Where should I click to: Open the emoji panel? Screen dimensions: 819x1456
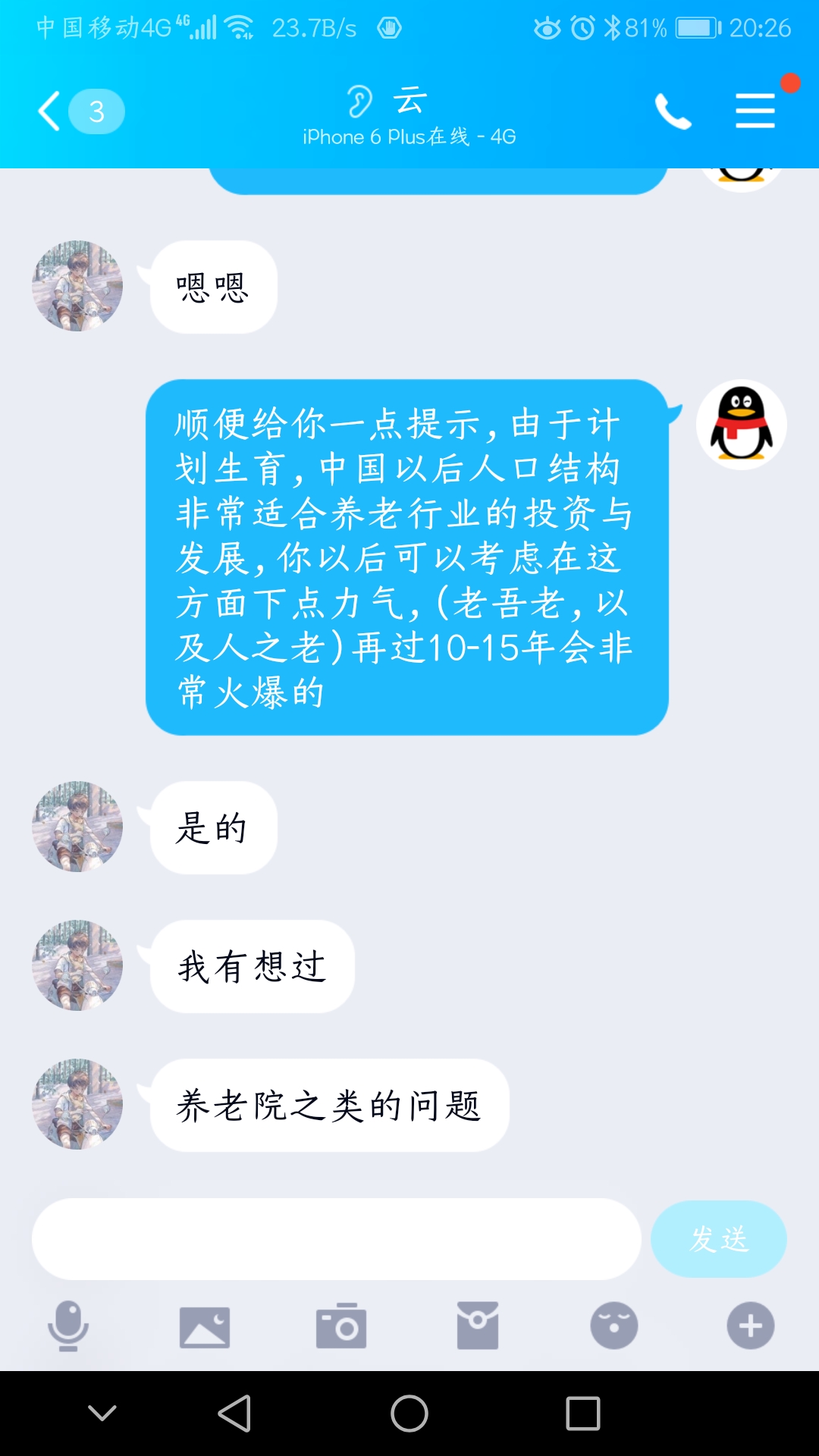[614, 1326]
